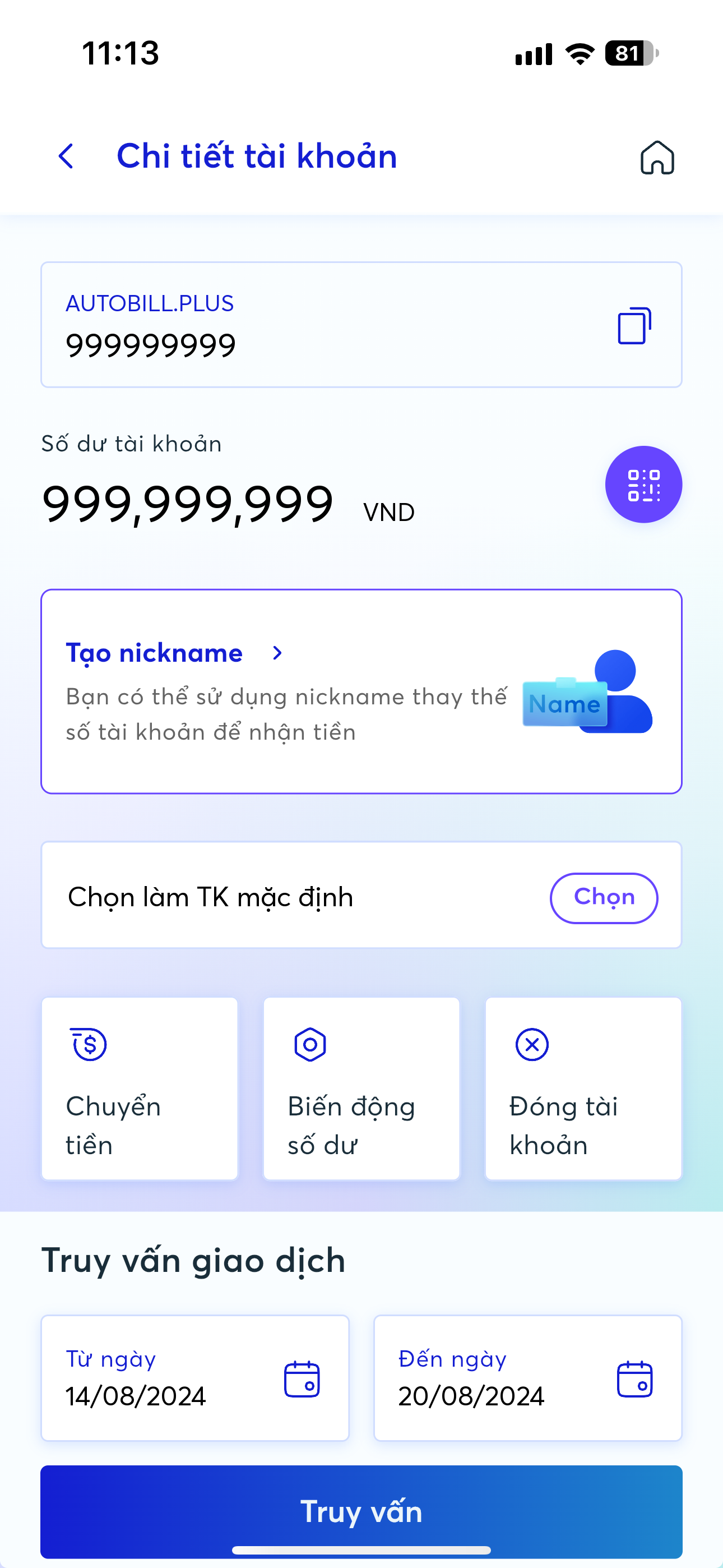Tap the Truy vấn button
The image size is (723, 1568).
(x=361, y=1511)
